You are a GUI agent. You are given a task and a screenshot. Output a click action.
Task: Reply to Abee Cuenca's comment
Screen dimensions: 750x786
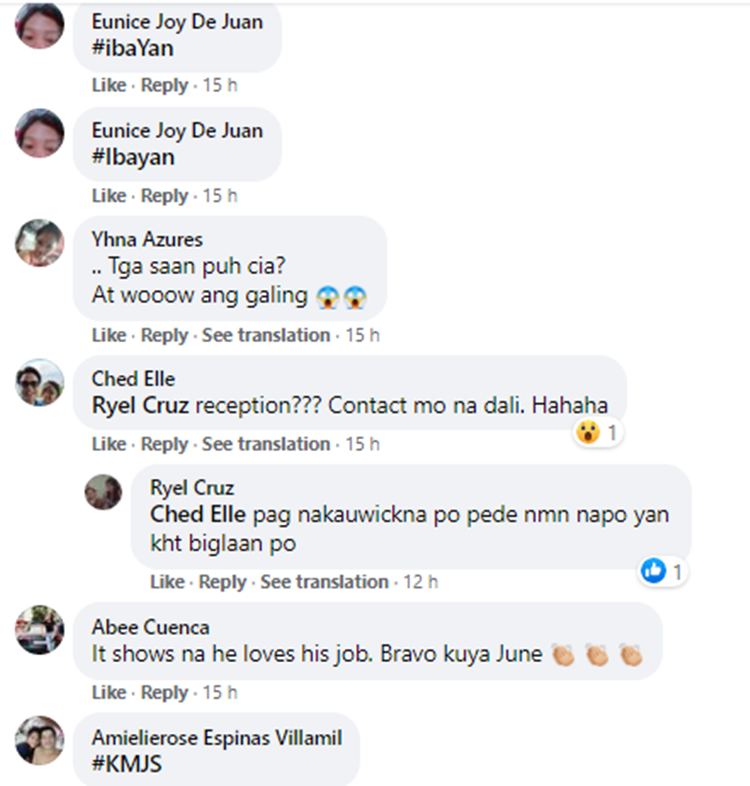164,692
